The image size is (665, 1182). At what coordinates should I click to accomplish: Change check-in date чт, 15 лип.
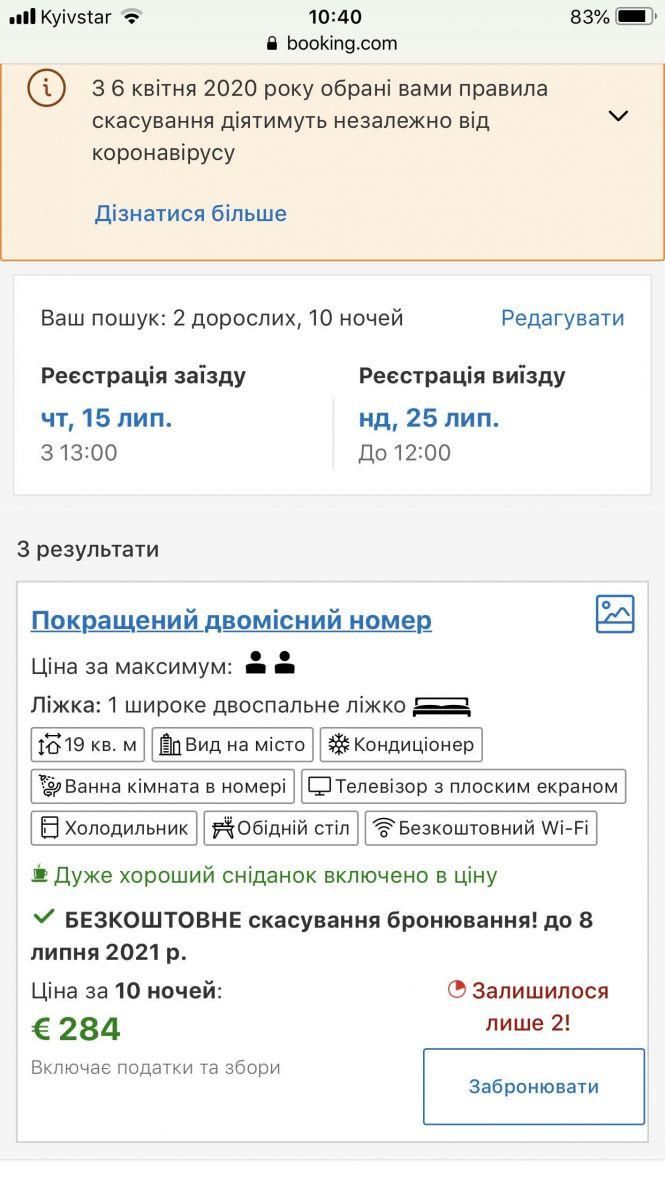pos(106,418)
